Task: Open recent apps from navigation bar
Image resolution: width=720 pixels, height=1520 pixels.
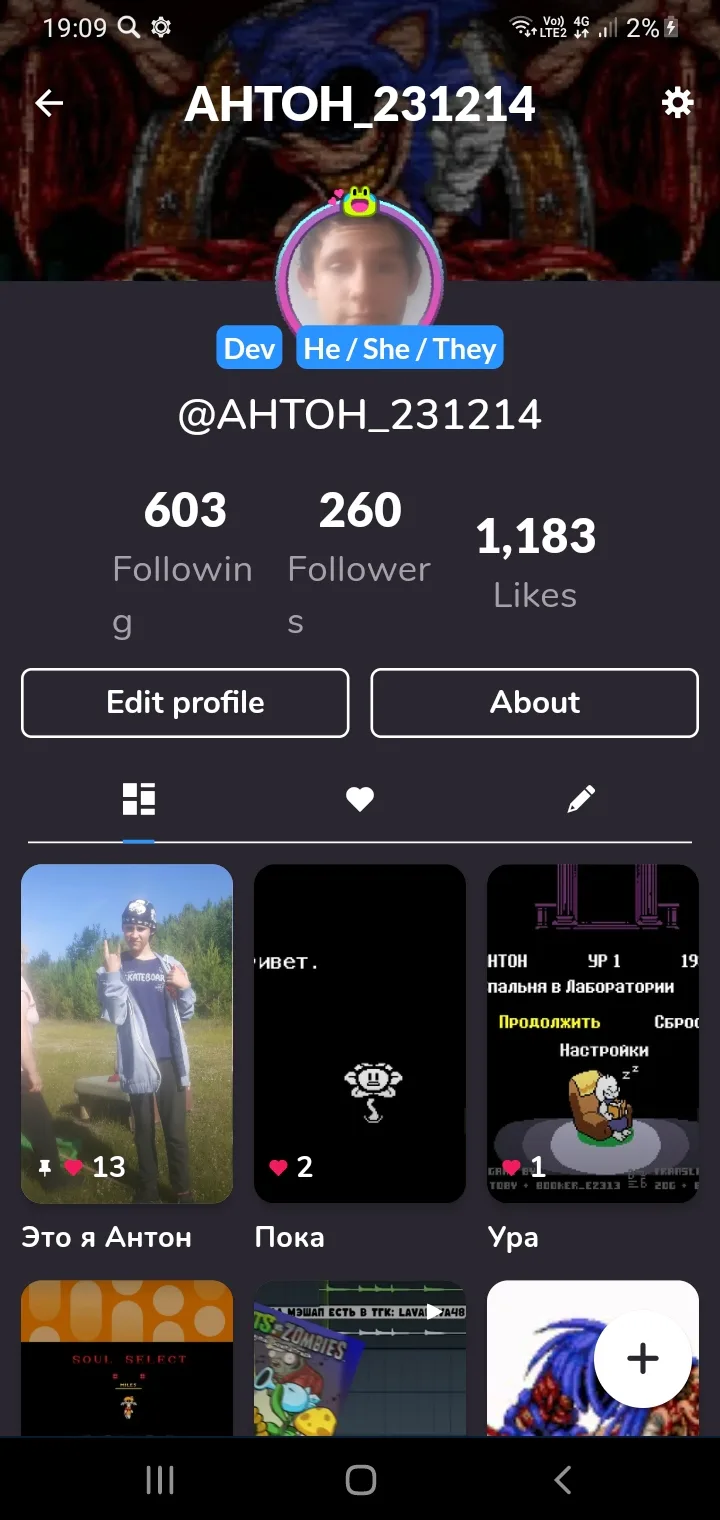Action: [160, 1480]
